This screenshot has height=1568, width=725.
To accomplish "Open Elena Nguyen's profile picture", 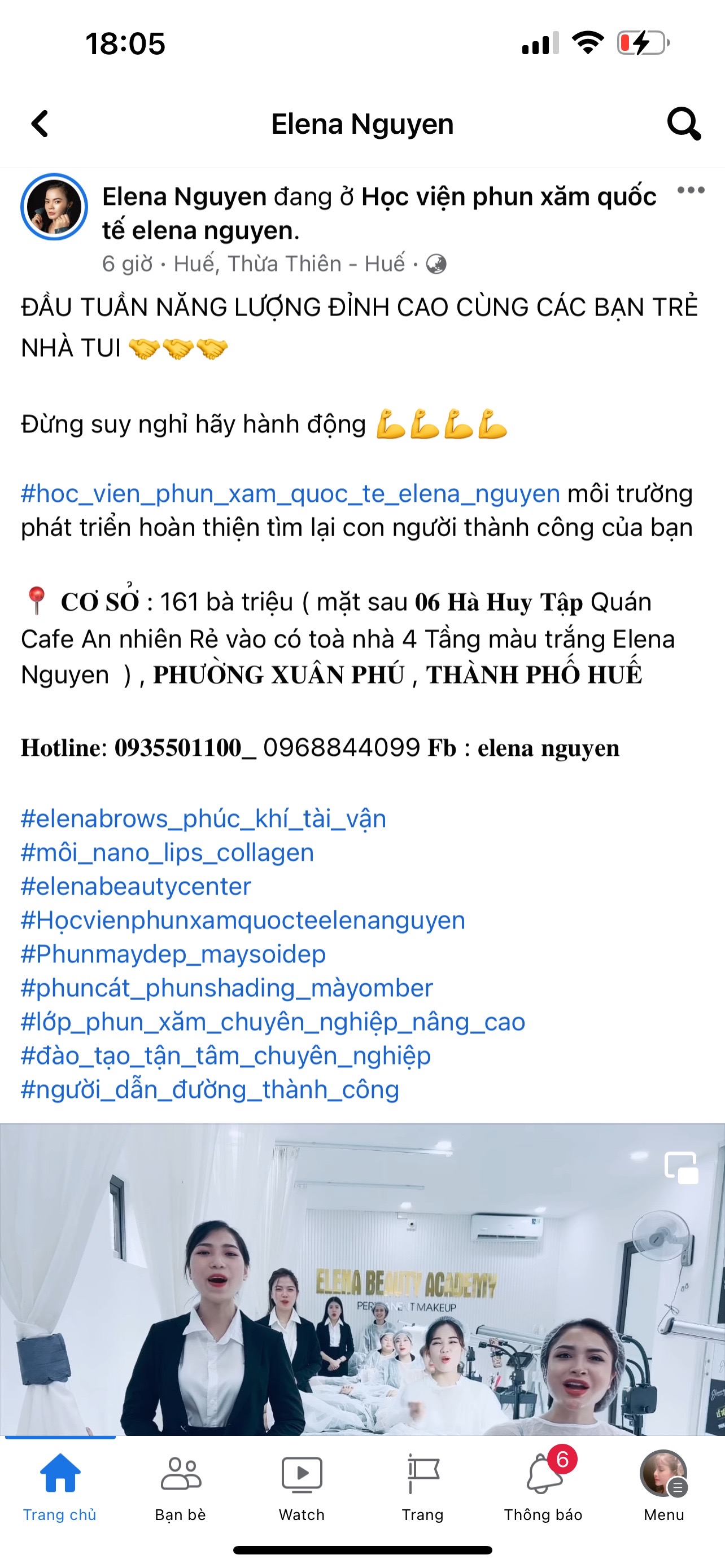I will 54,207.
